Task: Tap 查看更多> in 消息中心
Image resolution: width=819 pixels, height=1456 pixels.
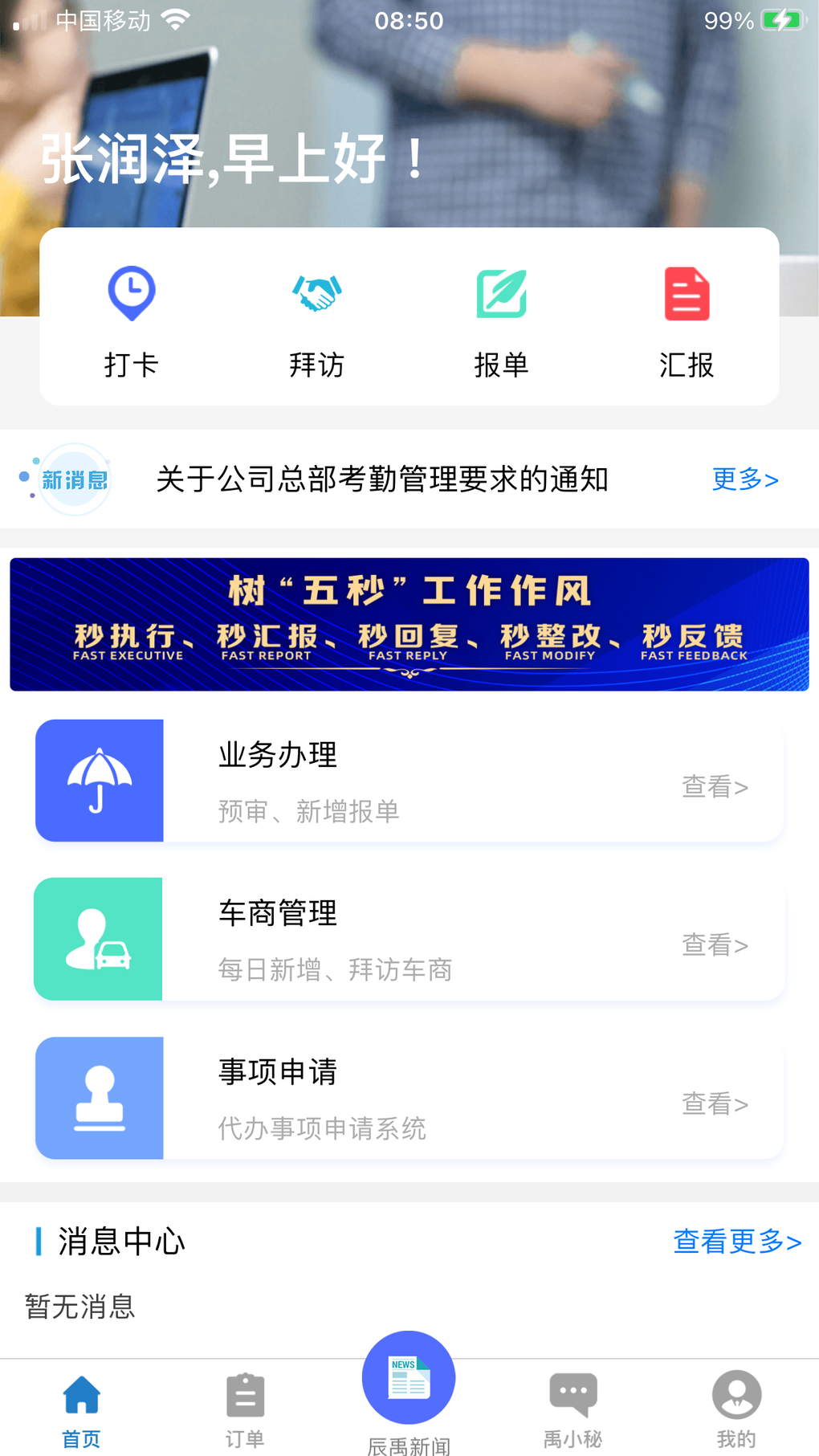Action: click(736, 1242)
